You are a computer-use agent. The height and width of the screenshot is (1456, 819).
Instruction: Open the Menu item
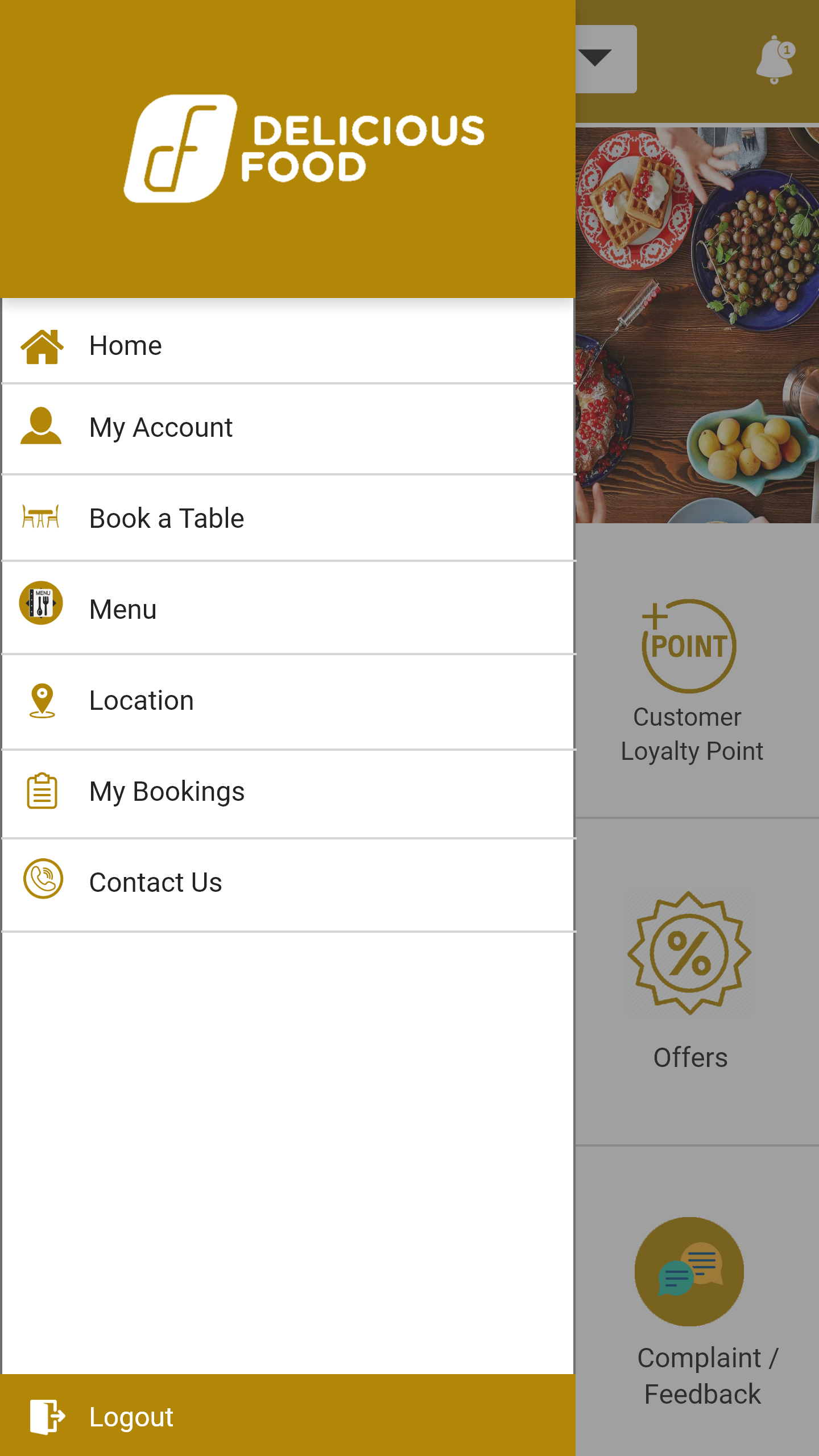point(287,609)
